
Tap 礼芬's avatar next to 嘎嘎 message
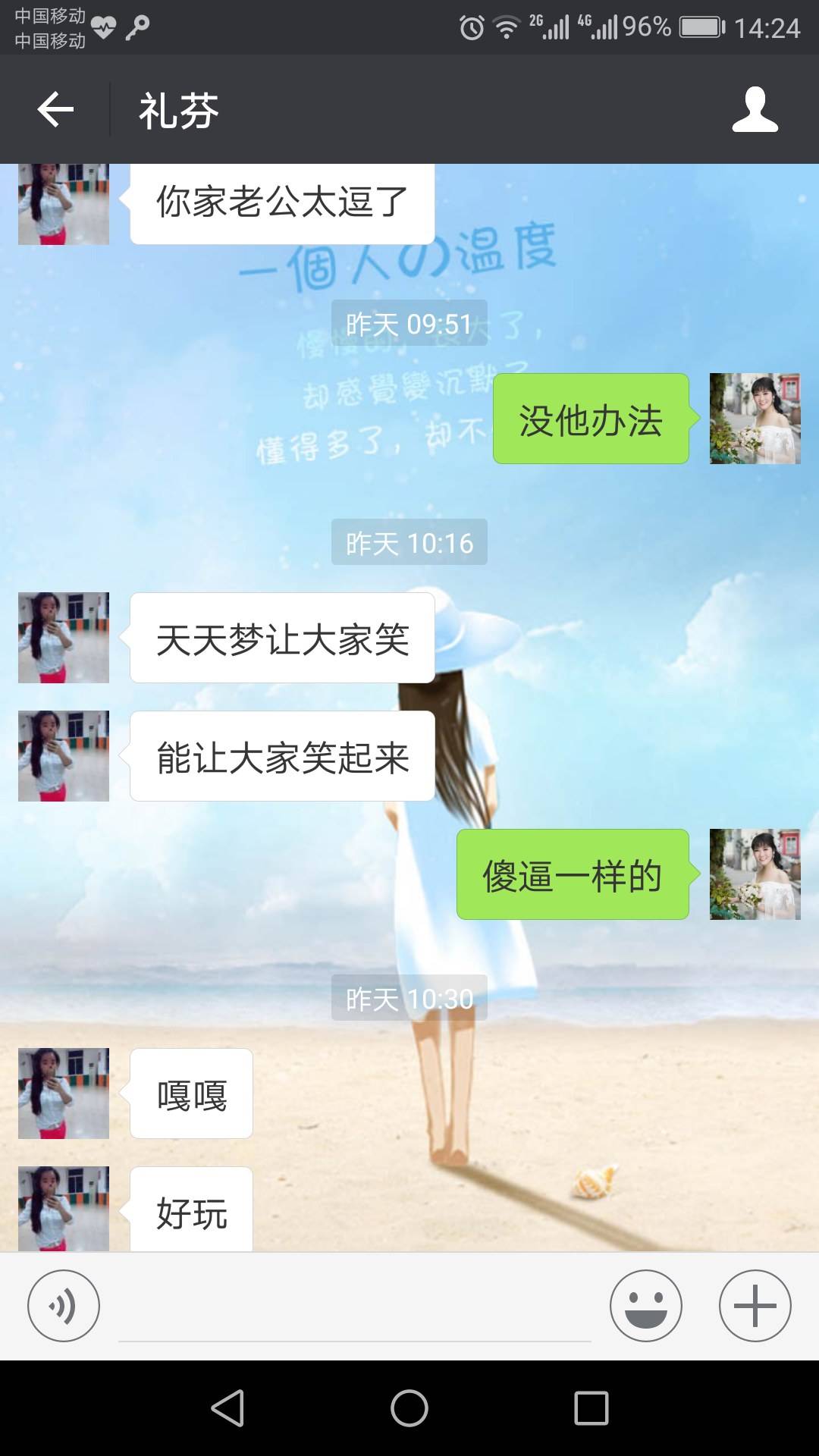(63, 1092)
